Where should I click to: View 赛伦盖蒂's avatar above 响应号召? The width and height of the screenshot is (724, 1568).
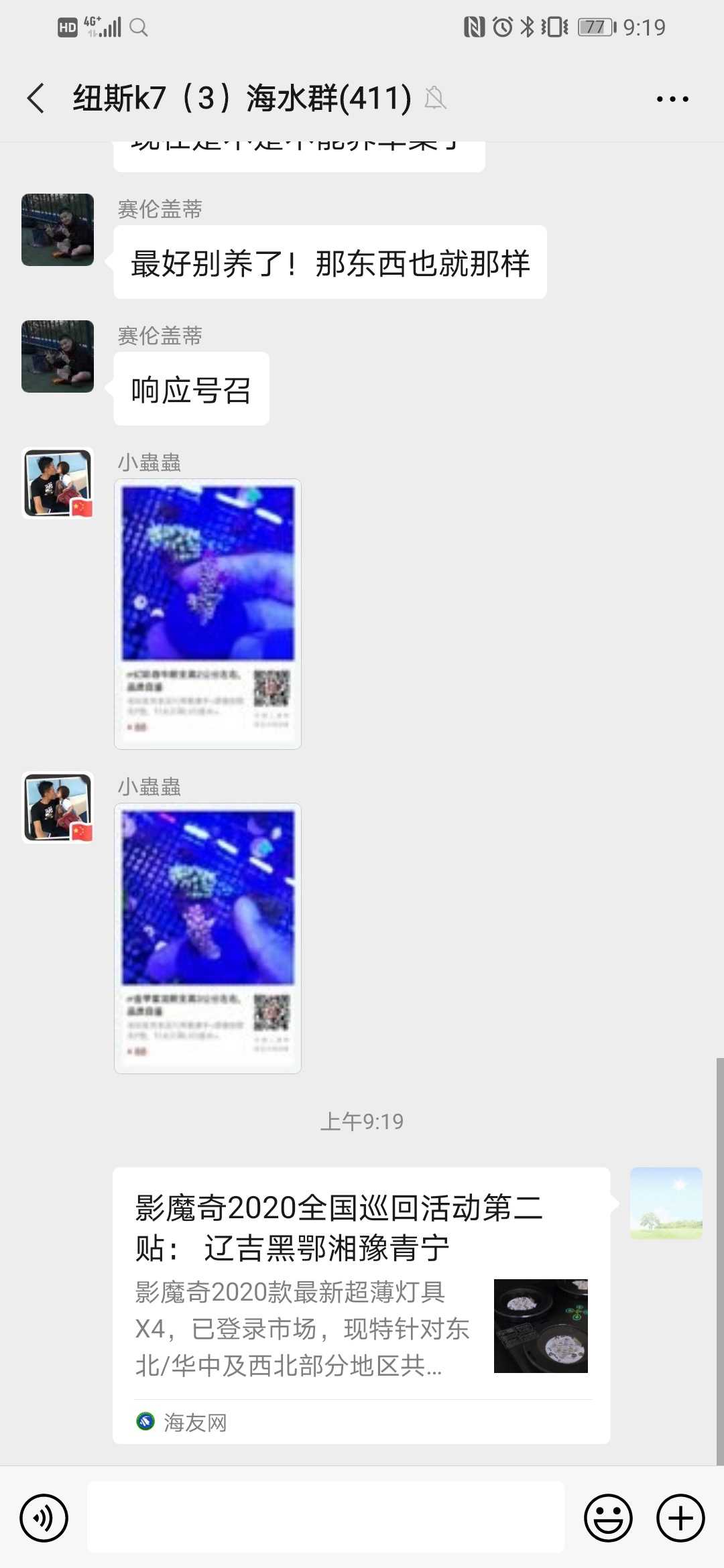[58, 356]
